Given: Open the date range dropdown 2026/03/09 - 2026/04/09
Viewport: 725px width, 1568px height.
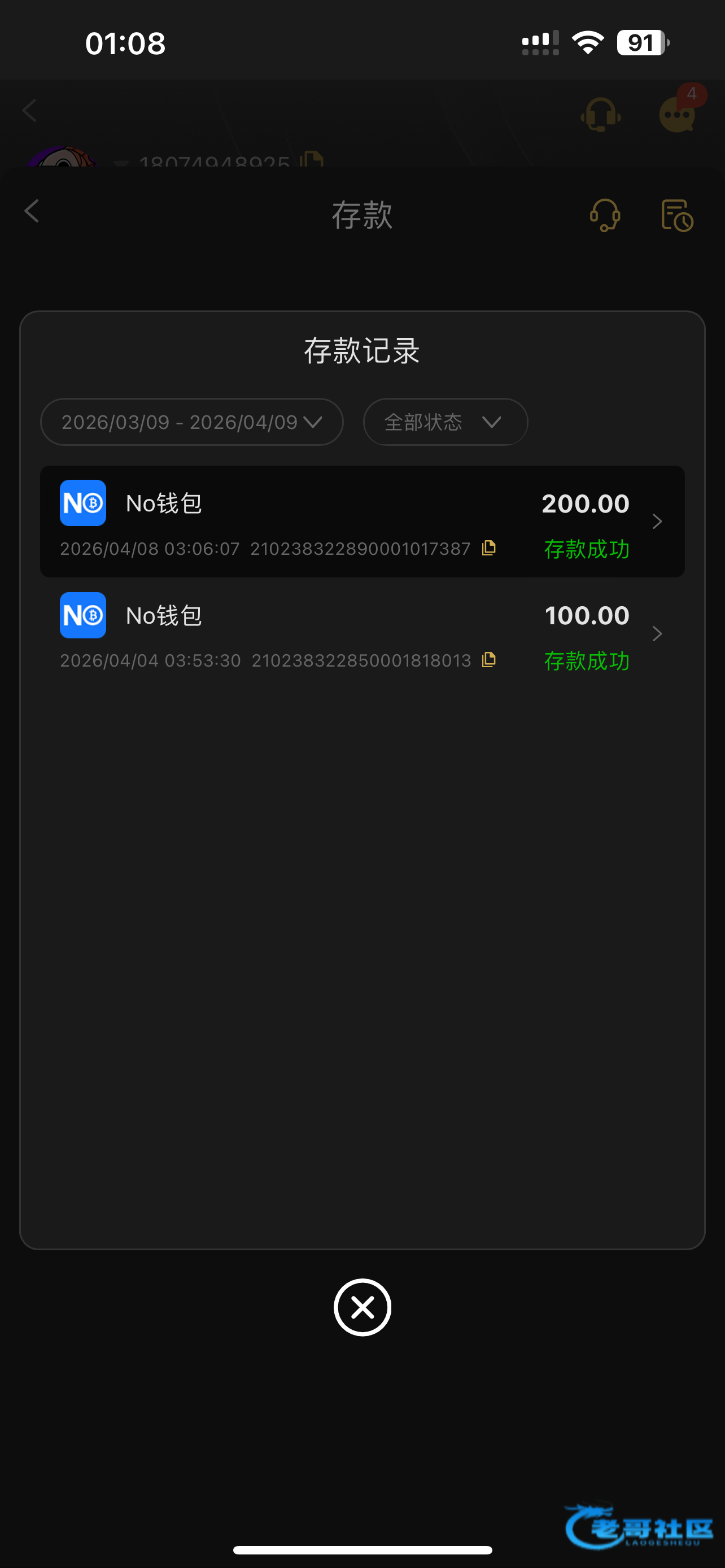Looking at the screenshot, I should coord(192,422).
